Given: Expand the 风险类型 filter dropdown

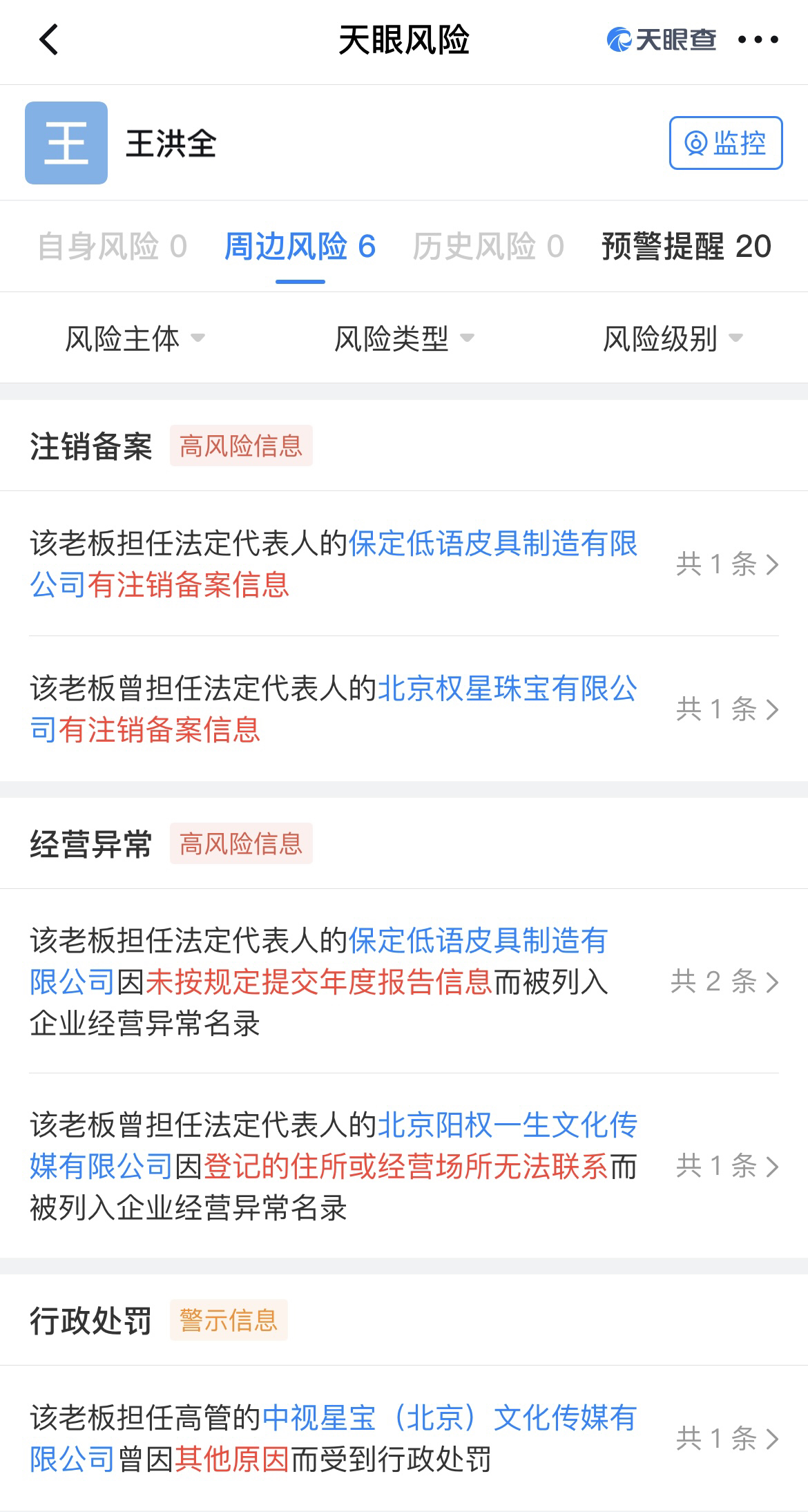Looking at the screenshot, I should click(x=404, y=338).
